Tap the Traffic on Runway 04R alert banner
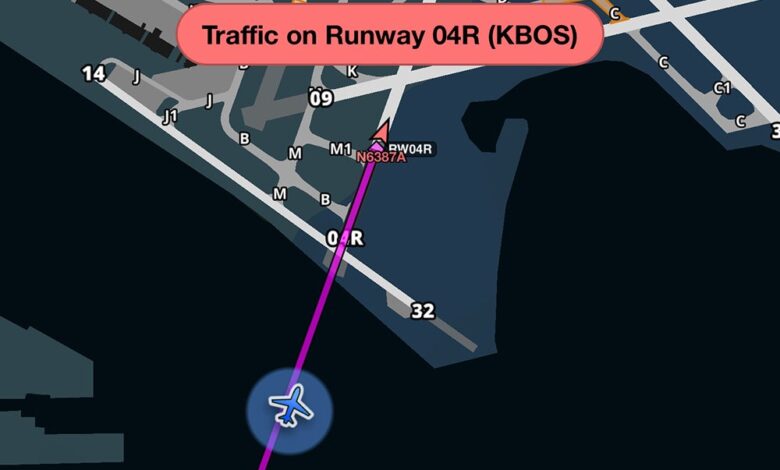 pyautogui.click(x=390, y=34)
